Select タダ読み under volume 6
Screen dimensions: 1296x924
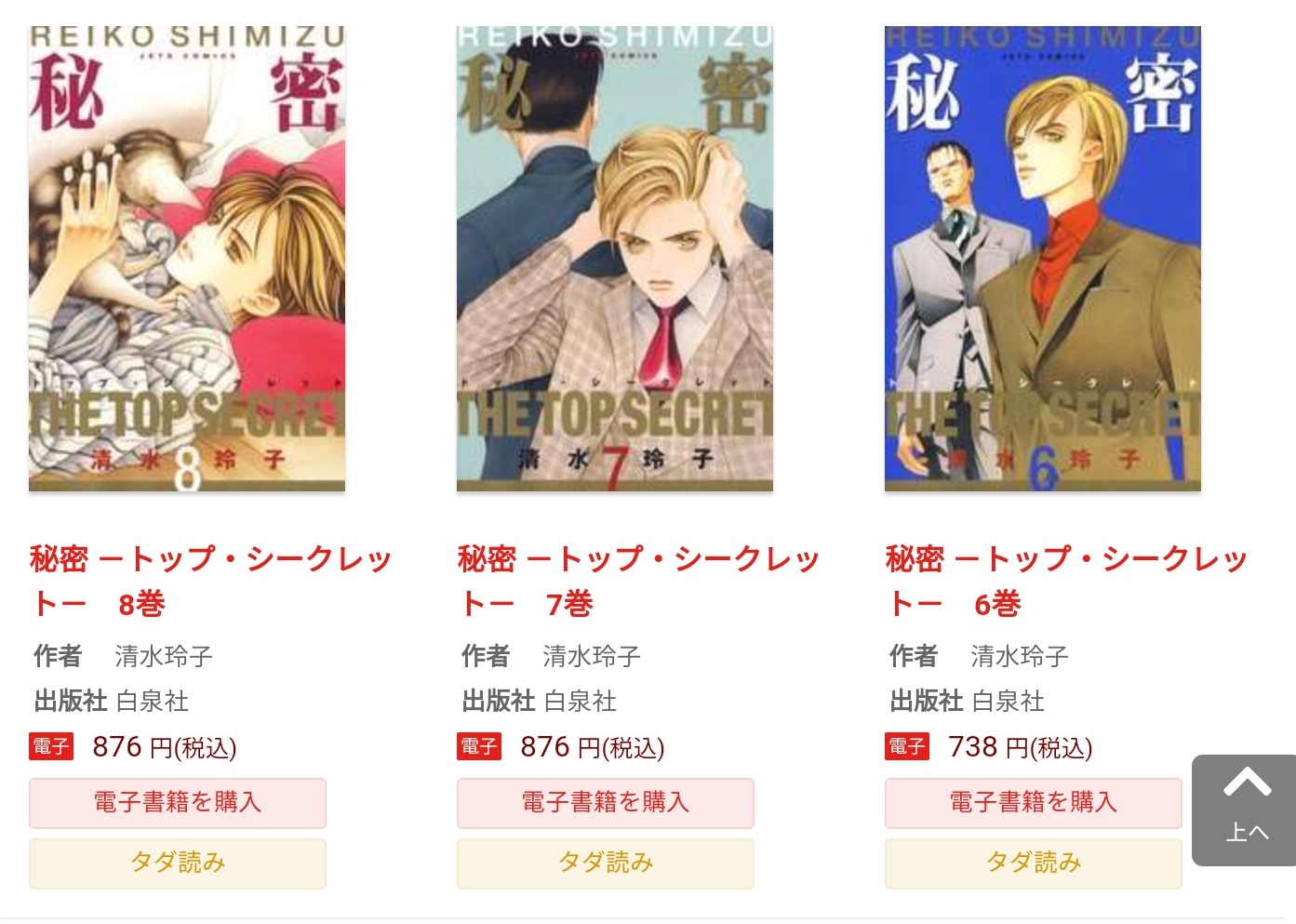click(x=1033, y=864)
